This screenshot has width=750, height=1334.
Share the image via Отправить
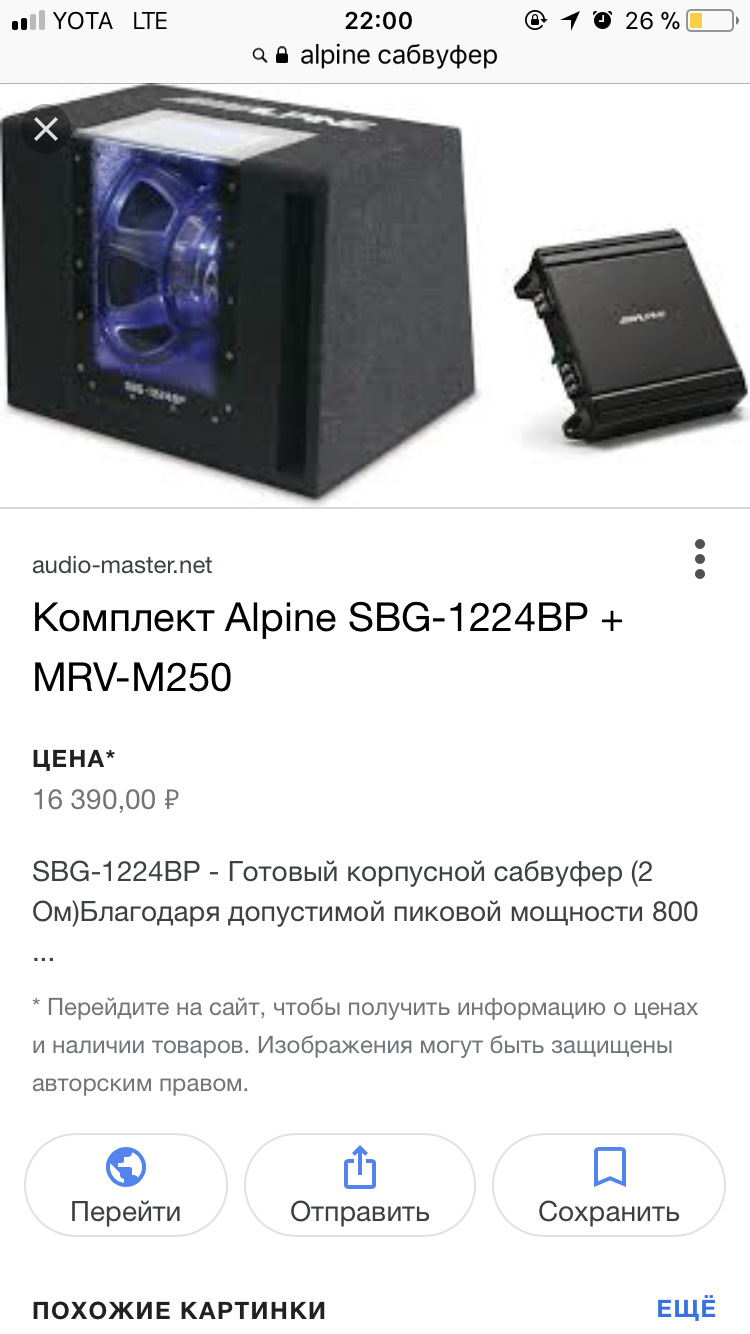coord(360,1185)
